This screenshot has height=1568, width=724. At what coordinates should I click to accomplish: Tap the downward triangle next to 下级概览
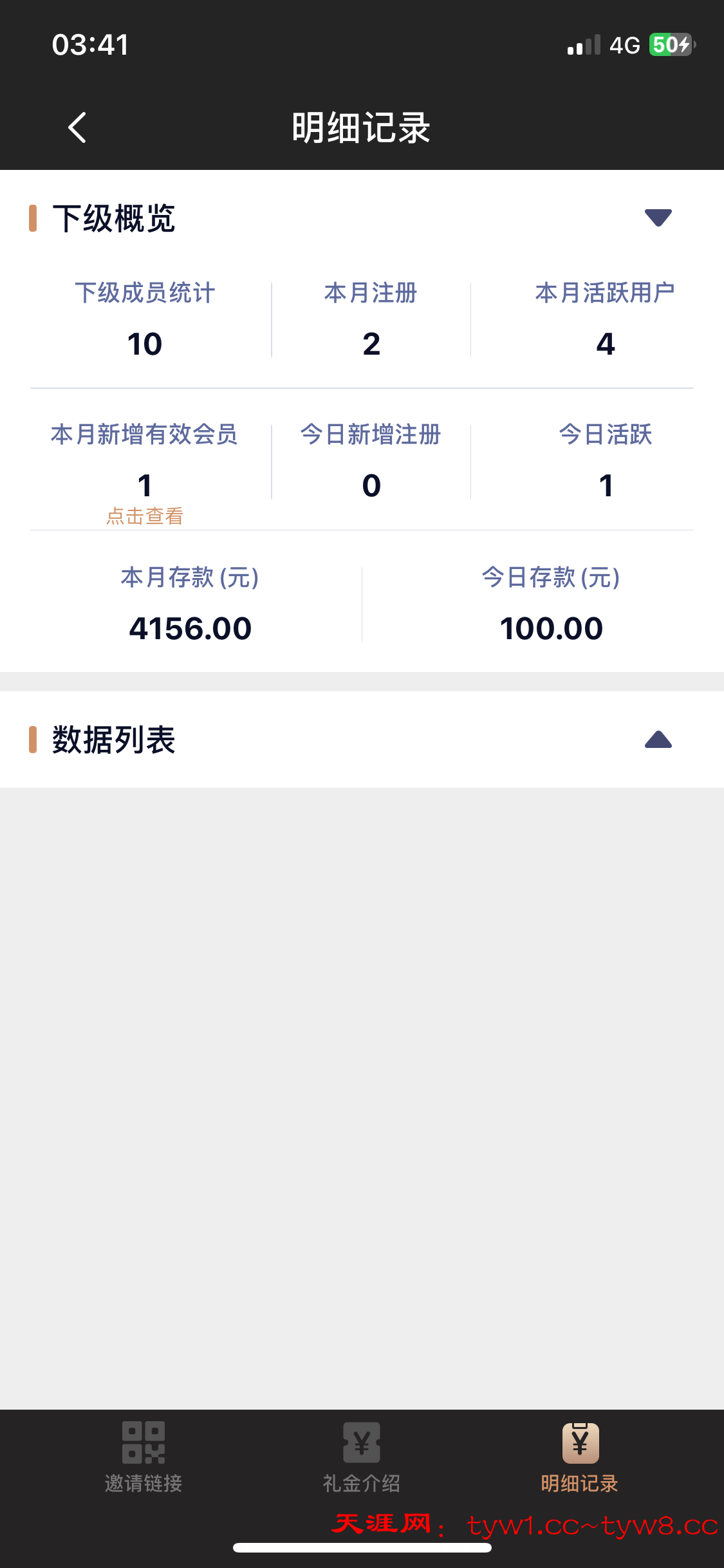click(x=658, y=219)
